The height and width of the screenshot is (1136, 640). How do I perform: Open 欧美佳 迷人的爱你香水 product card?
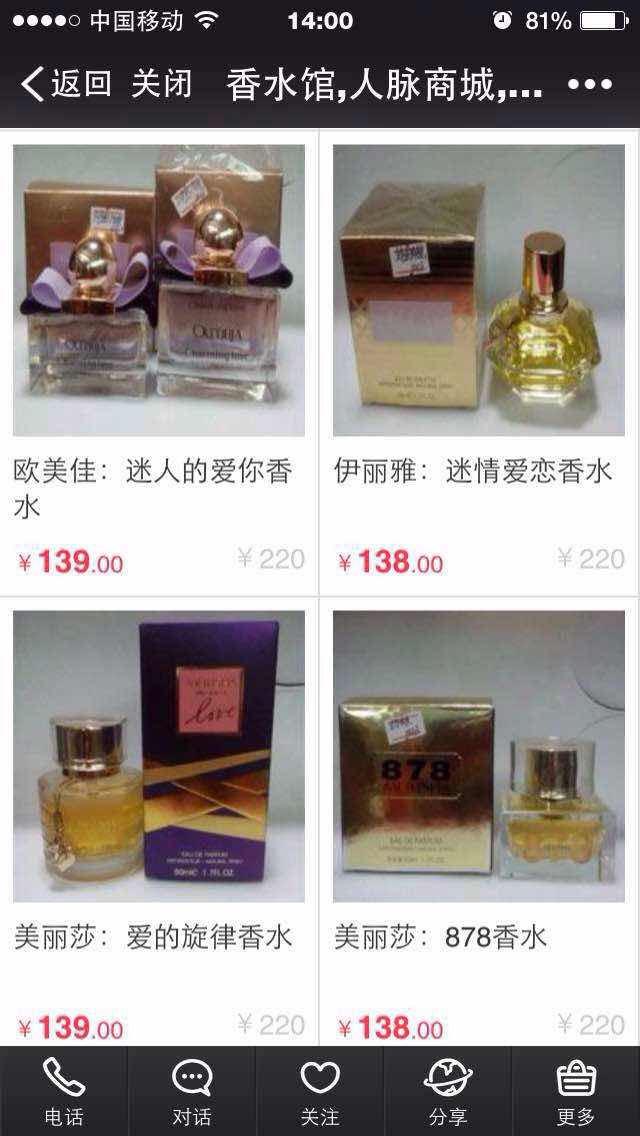coord(159,291)
